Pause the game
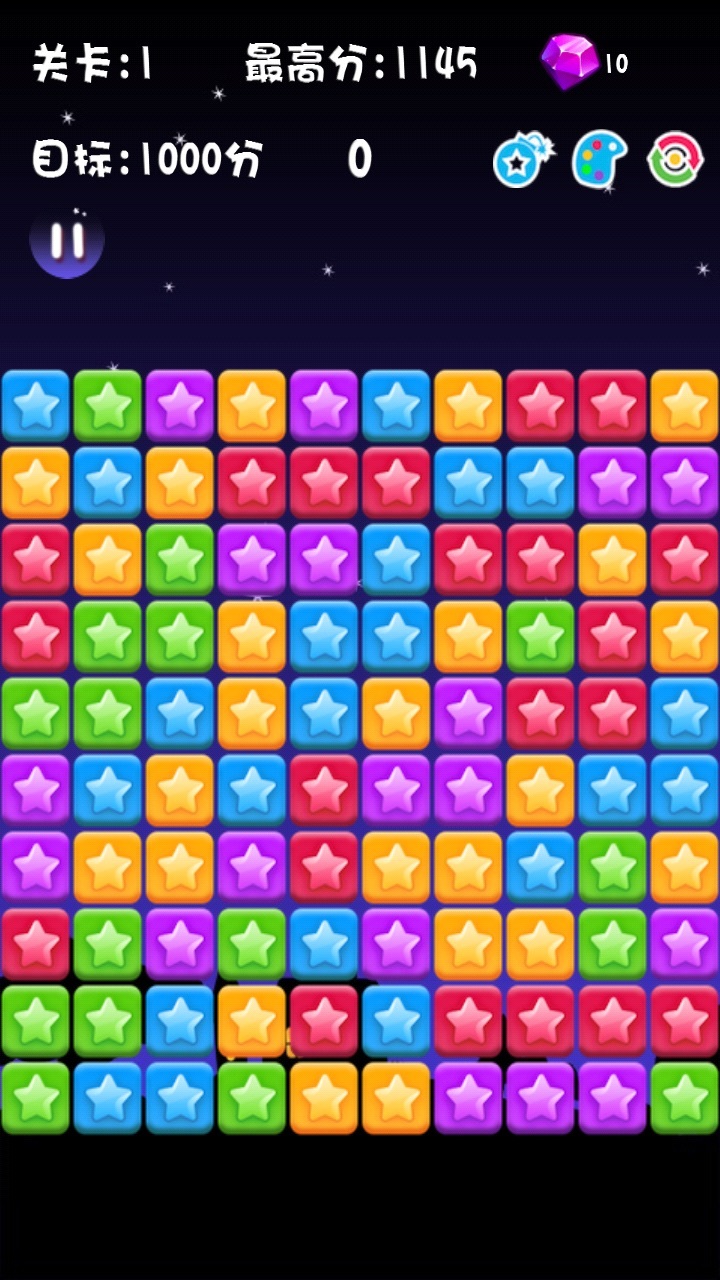The height and width of the screenshot is (1280, 720). pos(67,241)
